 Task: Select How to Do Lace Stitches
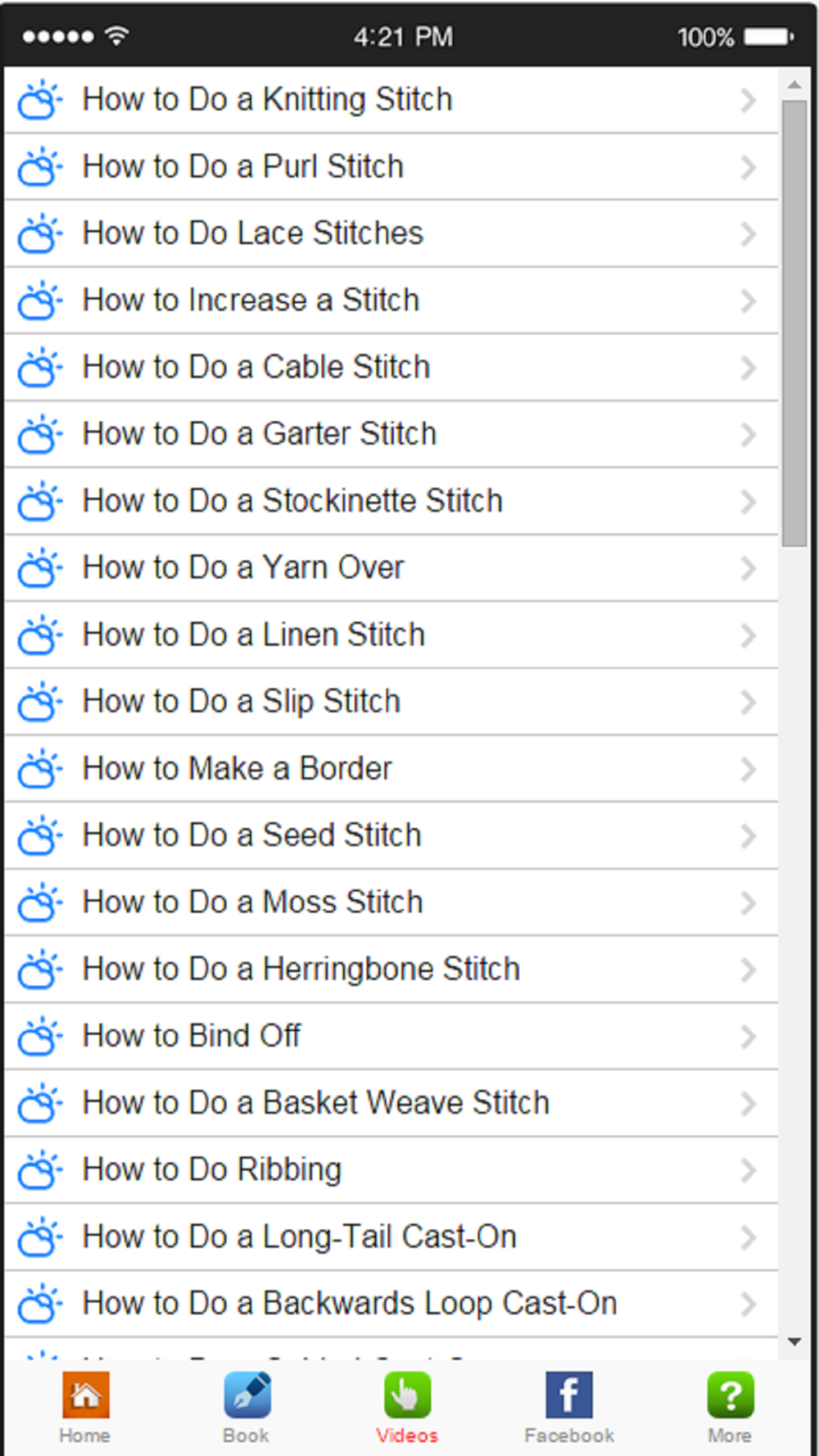pos(391,234)
